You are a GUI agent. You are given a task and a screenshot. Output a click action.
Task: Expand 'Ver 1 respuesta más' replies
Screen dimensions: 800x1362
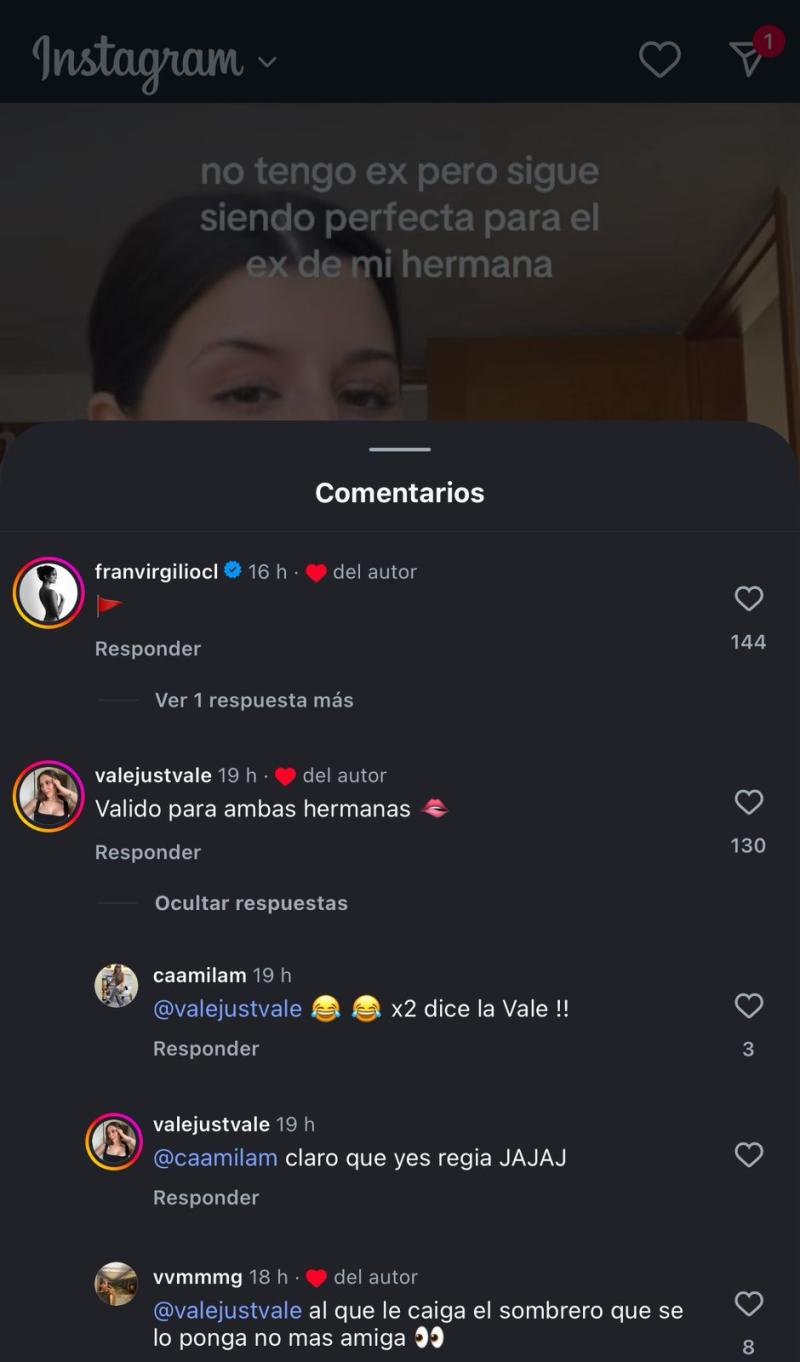click(253, 700)
